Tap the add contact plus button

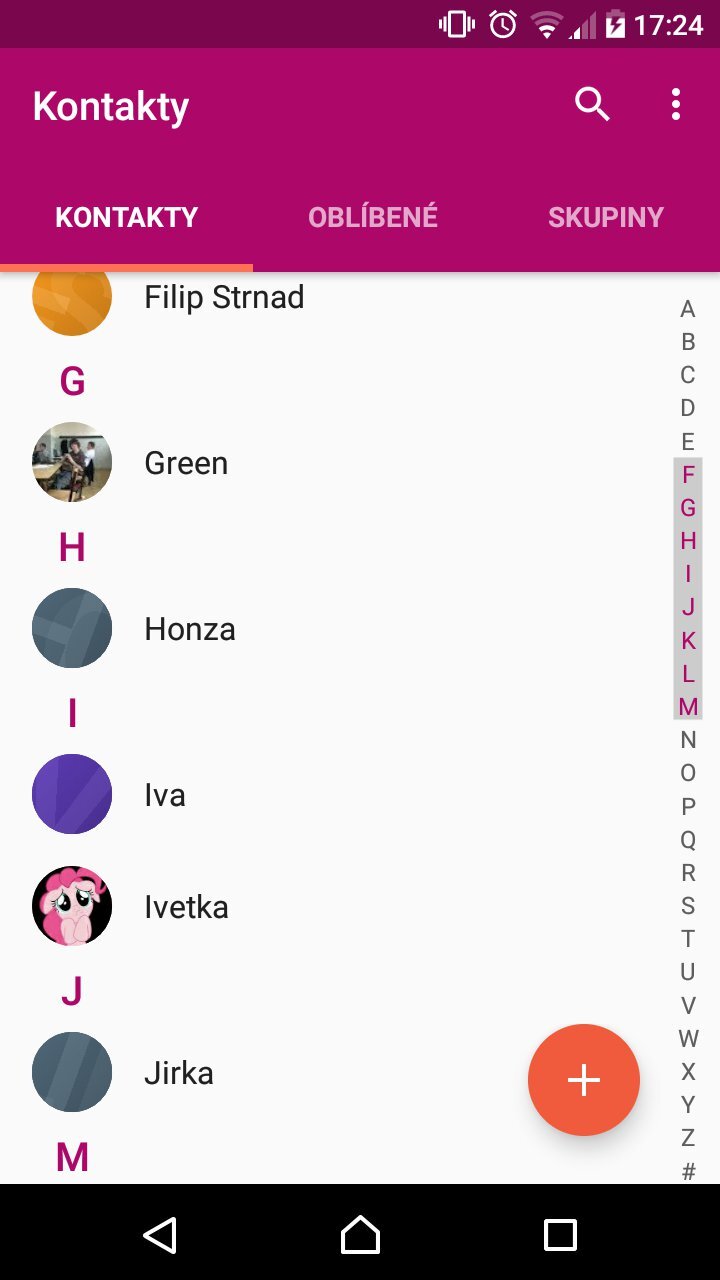pos(583,1079)
